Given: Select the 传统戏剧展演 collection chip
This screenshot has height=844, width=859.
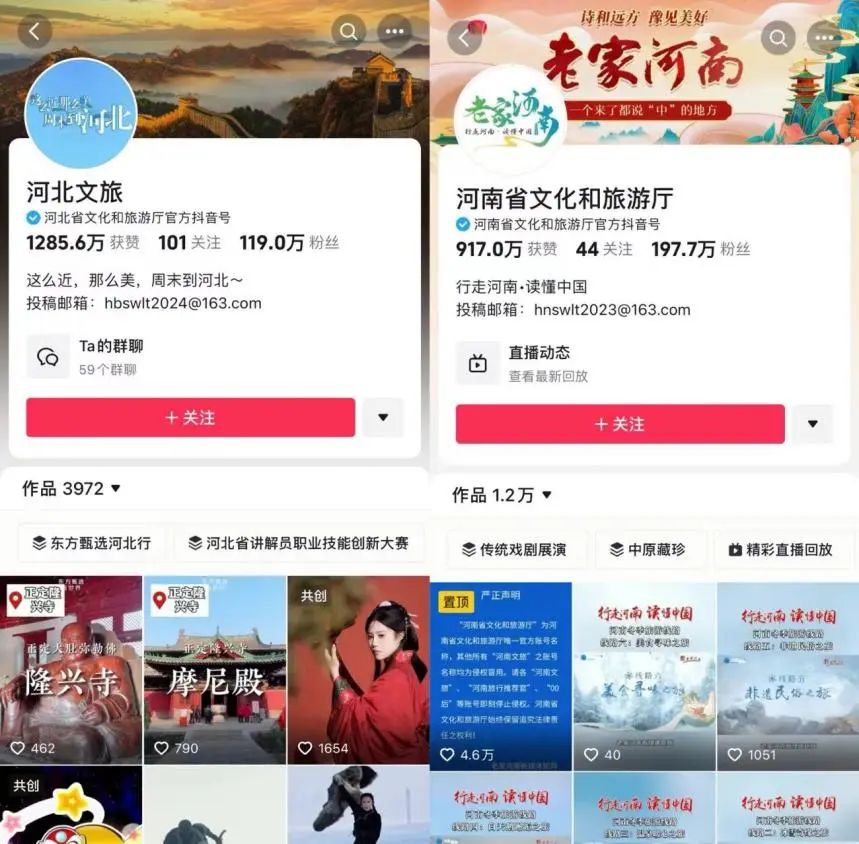Looking at the screenshot, I should [514, 549].
